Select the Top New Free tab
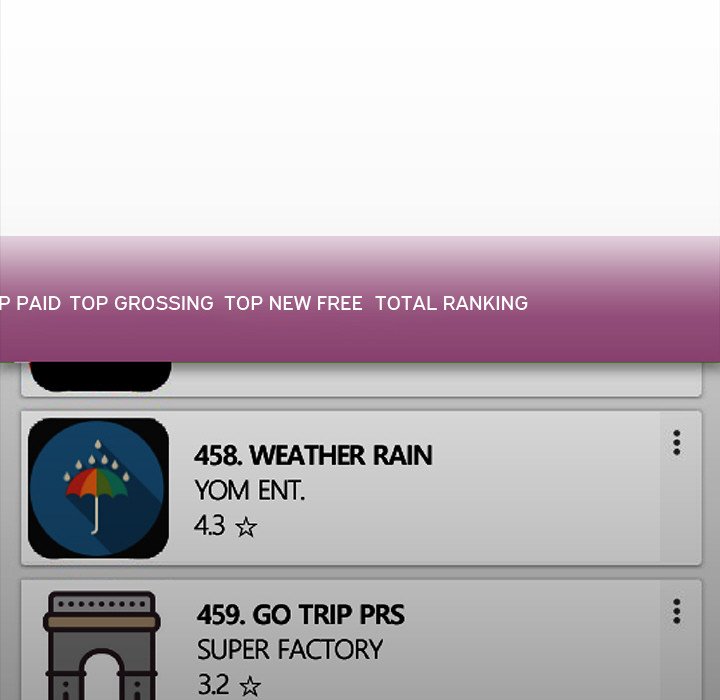The image size is (720, 700). pyautogui.click(x=293, y=303)
